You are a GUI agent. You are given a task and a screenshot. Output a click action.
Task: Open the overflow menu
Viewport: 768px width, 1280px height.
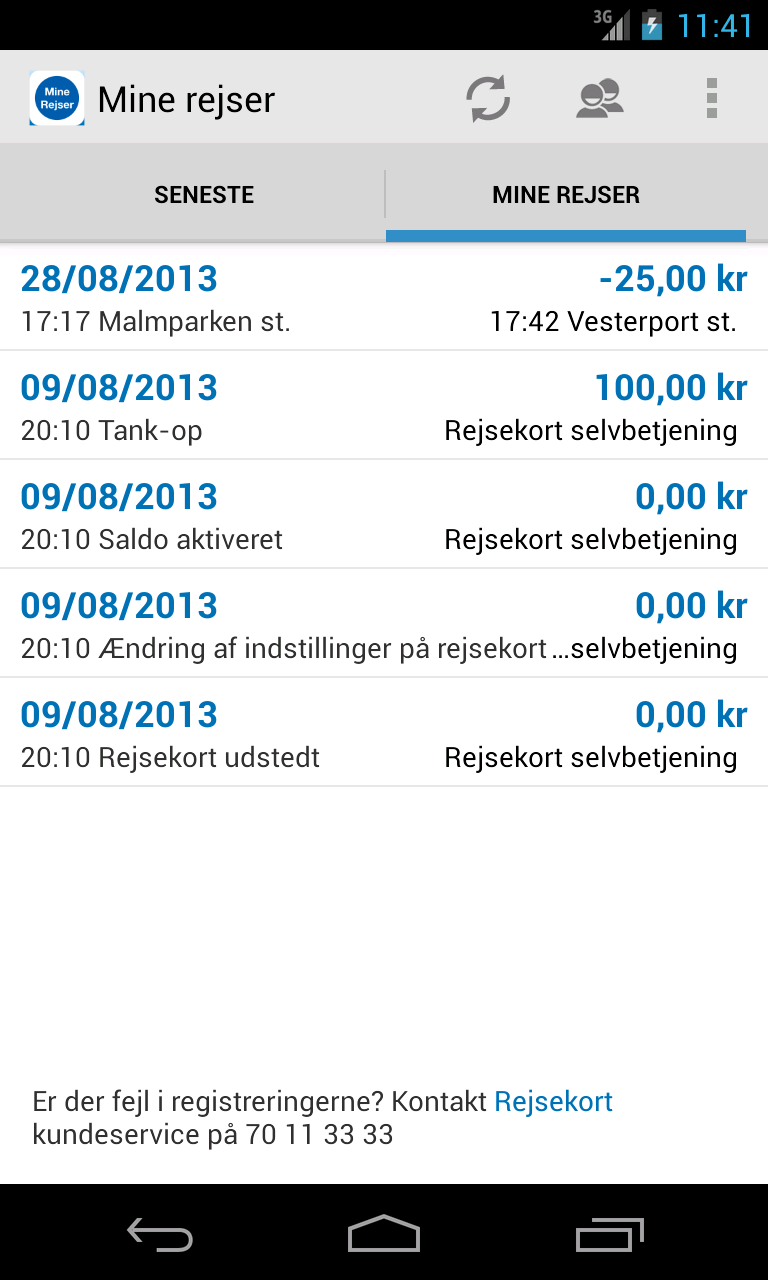[x=711, y=100]
